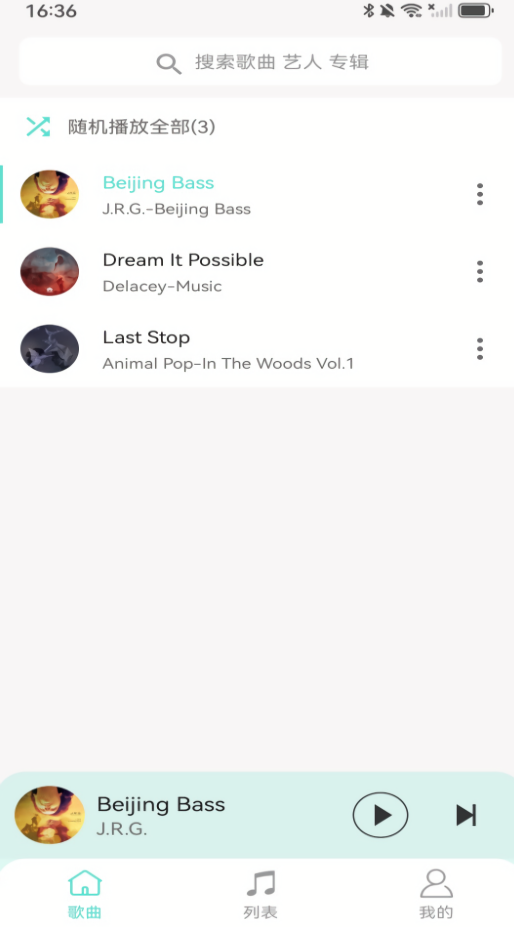Play the Last Stop track
The image size is (514, 927).
[237, 349]
